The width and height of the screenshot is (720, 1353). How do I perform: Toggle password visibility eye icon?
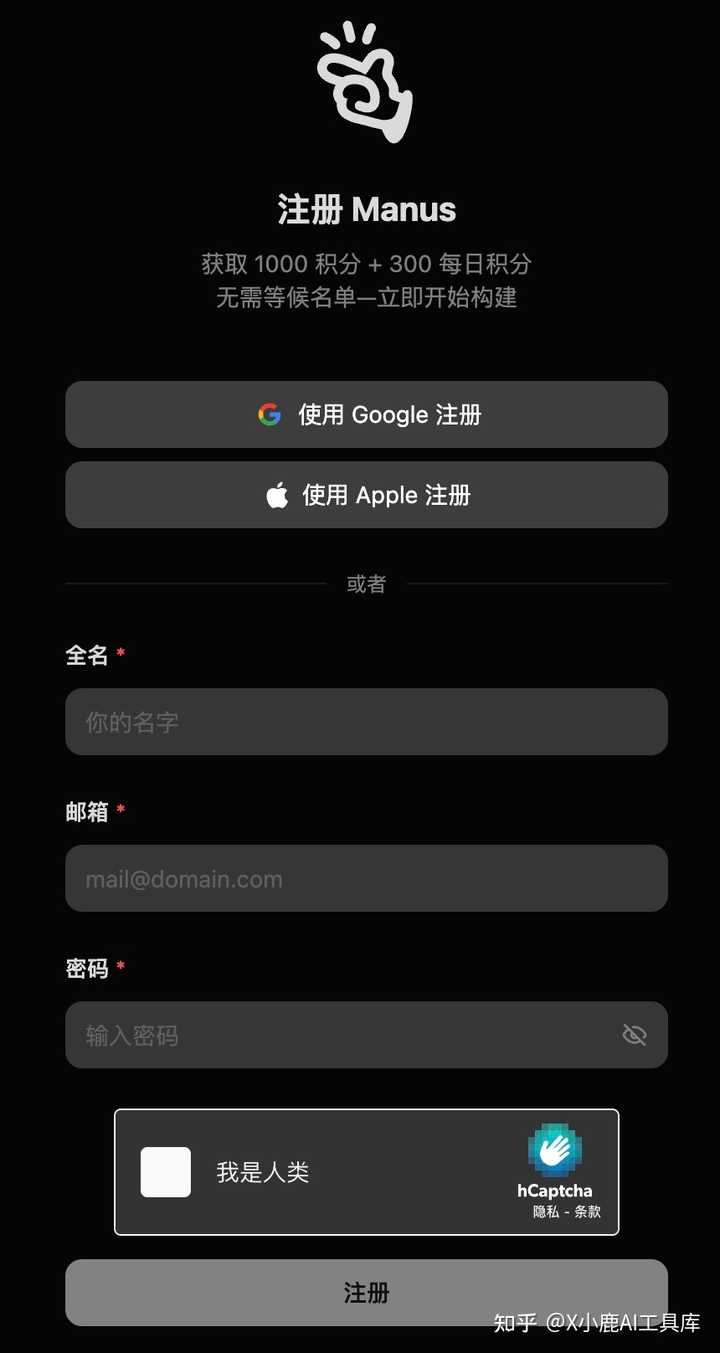634,1035
